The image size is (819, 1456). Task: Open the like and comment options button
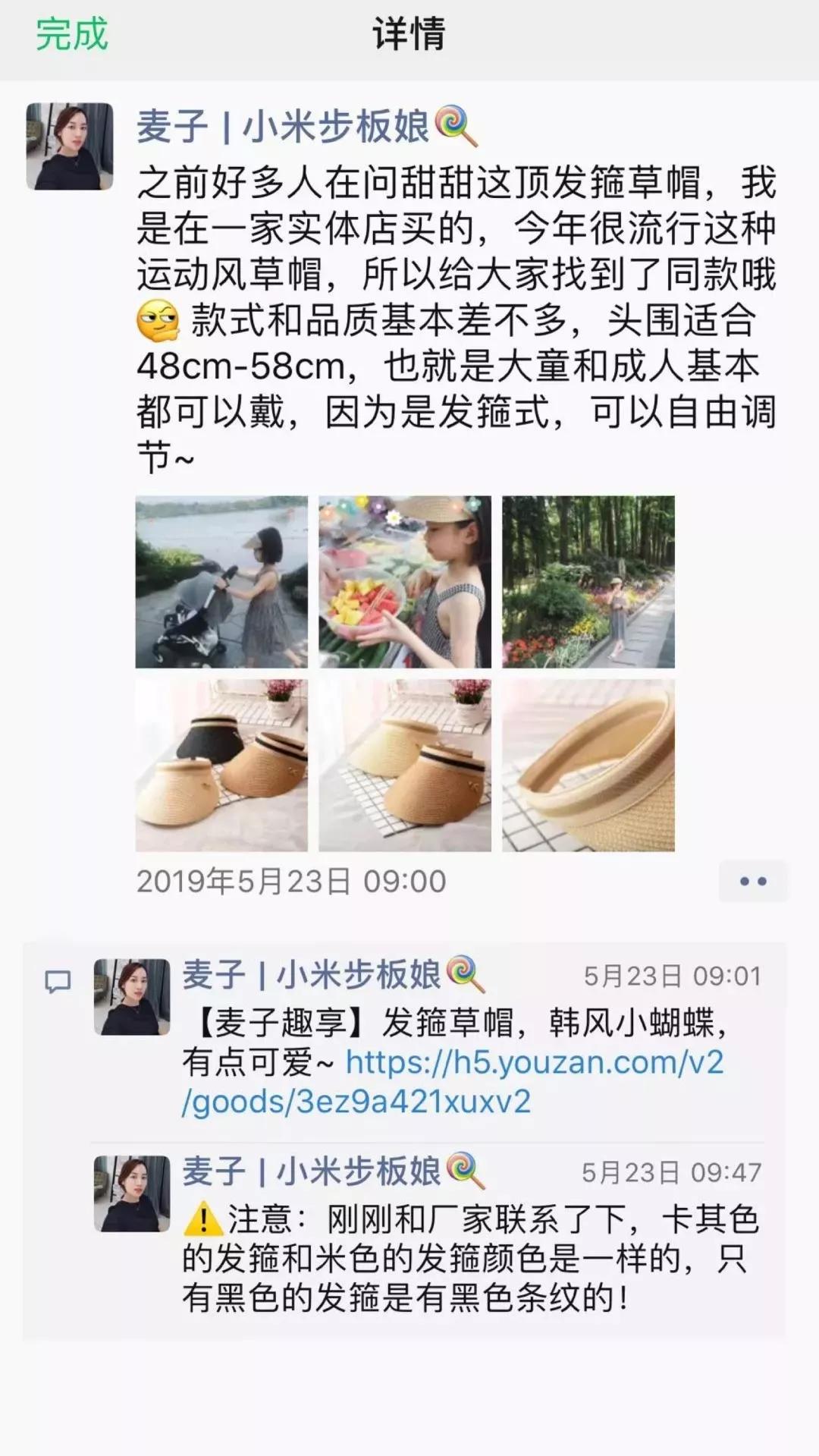coord(752,882)
